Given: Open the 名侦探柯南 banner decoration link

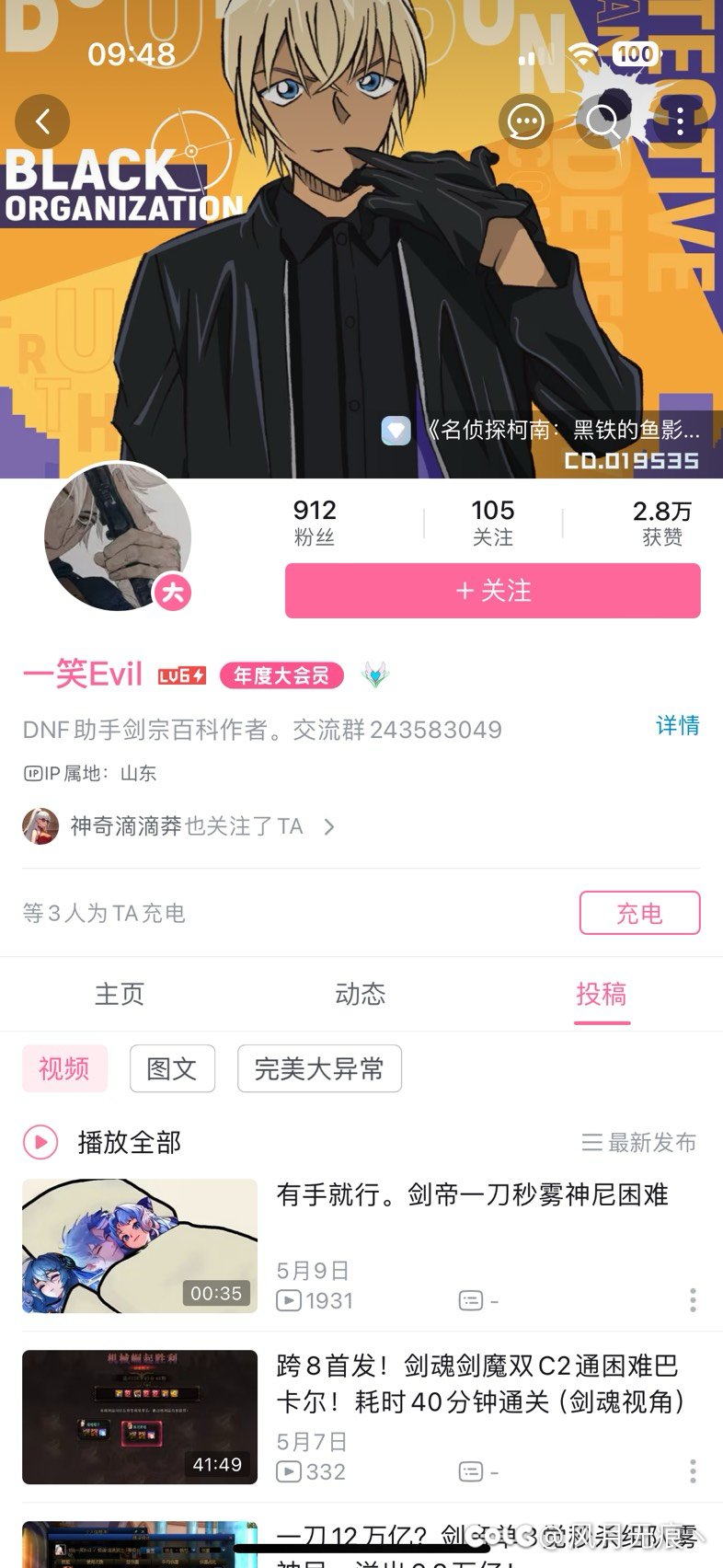Looking at the screenshot, I should pyautogui.click(x=543, y=430).
